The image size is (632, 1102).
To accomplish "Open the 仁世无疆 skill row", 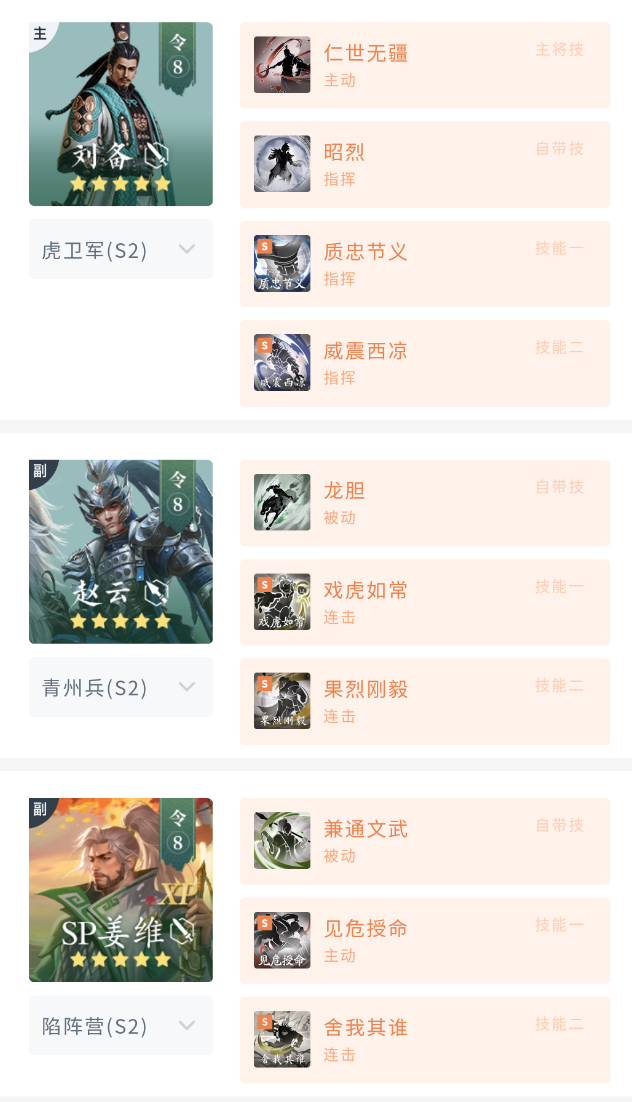I will tap(425, 65).
